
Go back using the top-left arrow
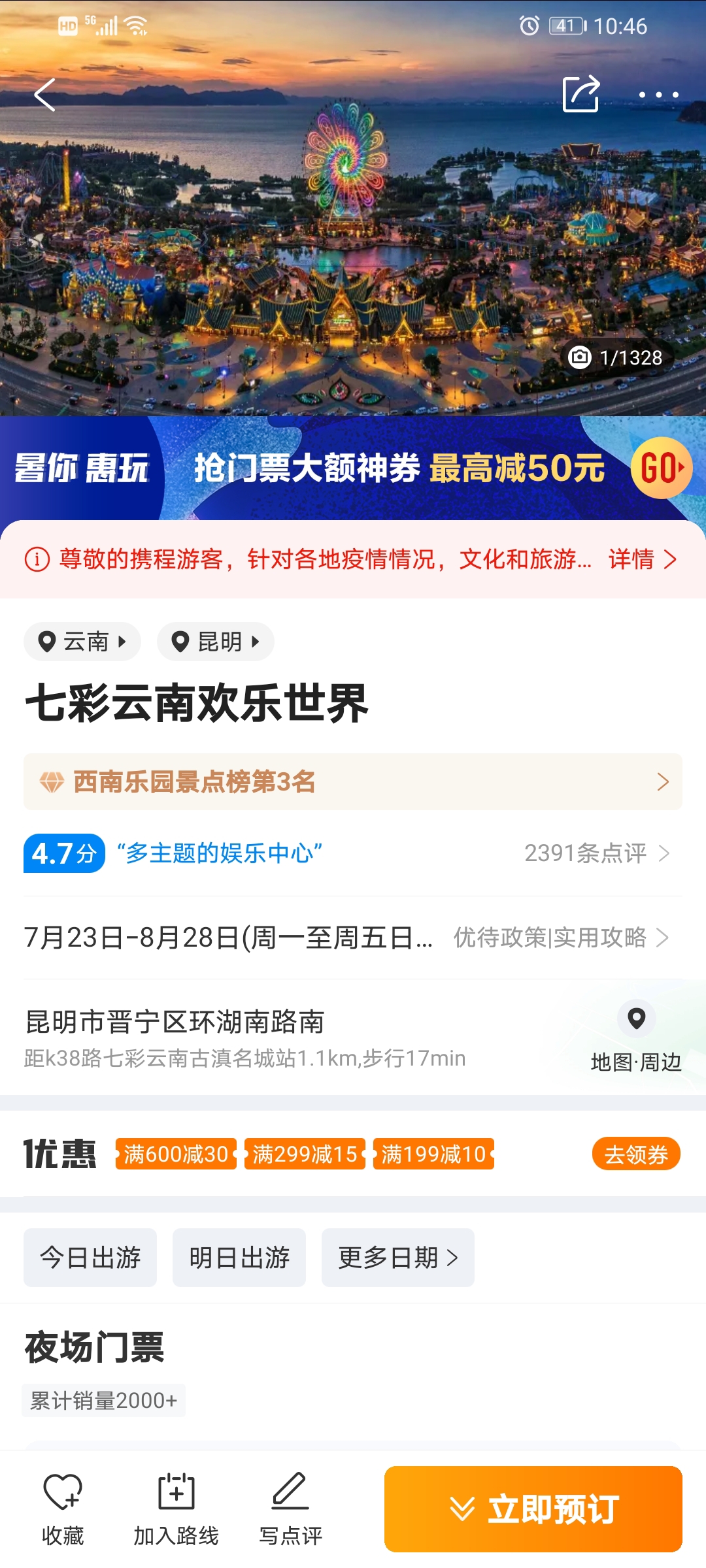[45, 95]
